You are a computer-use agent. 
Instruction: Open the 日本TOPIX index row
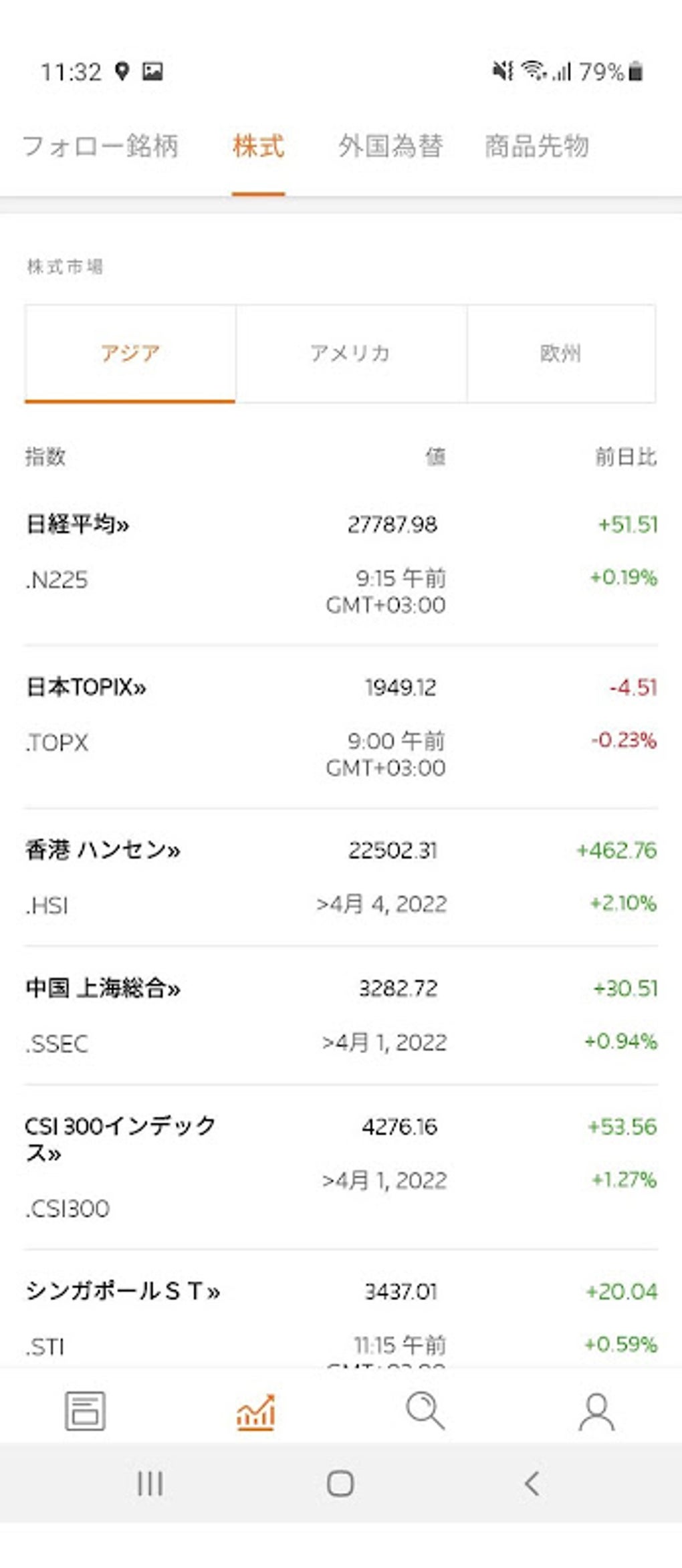click(341, 727)
